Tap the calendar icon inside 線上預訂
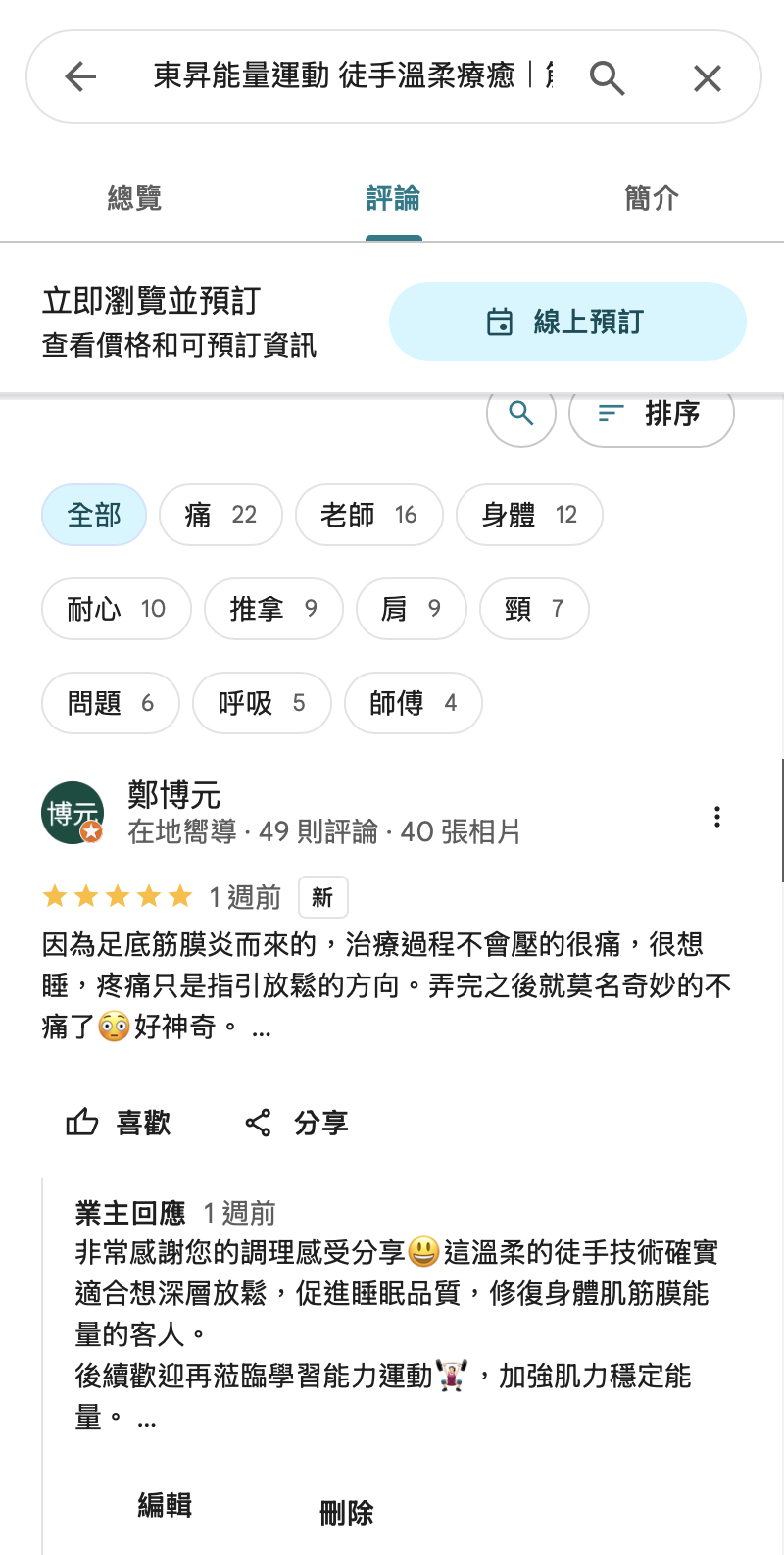Screen dimensions: 784x1555 click(x=501, y=322)
